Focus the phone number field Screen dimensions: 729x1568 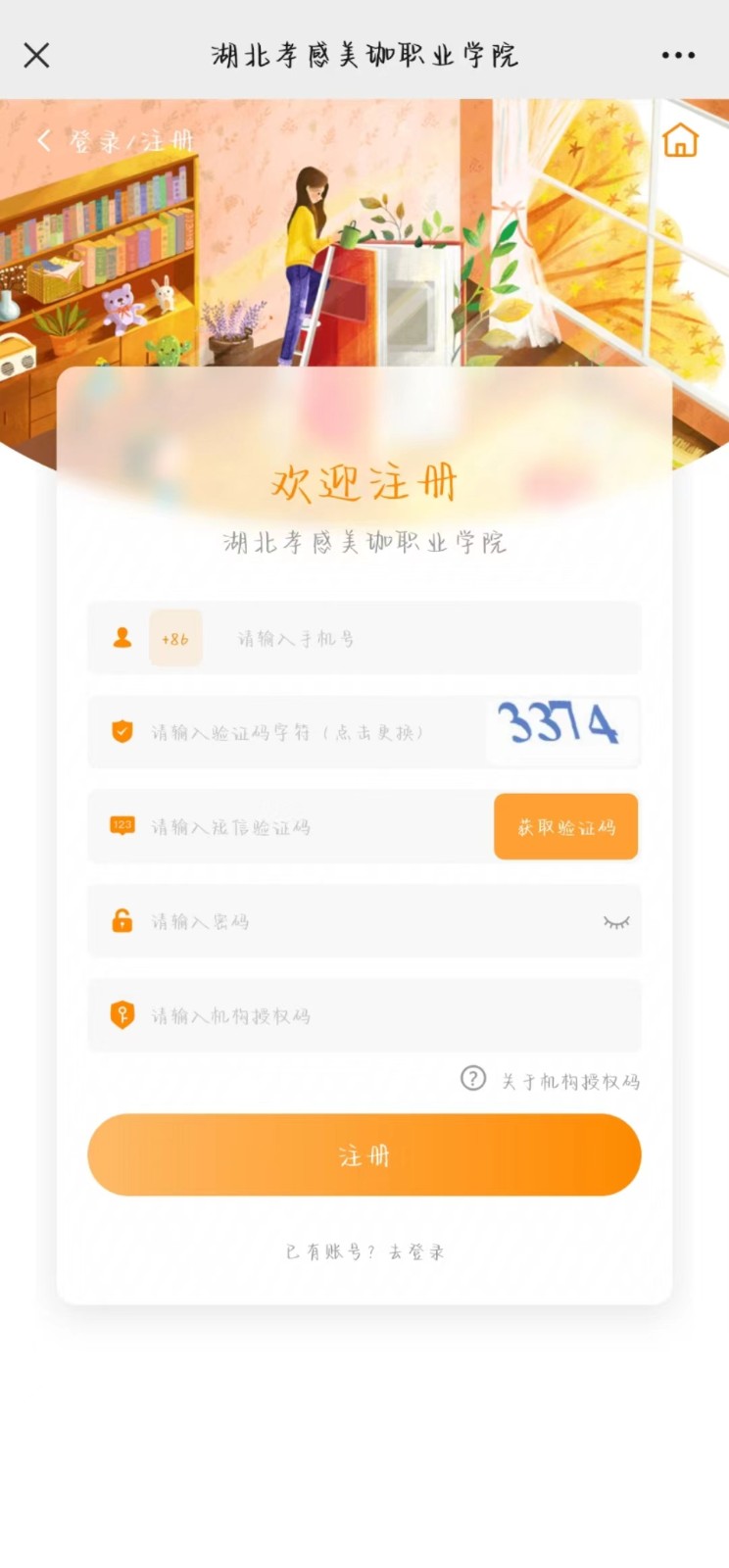[421, 639]
